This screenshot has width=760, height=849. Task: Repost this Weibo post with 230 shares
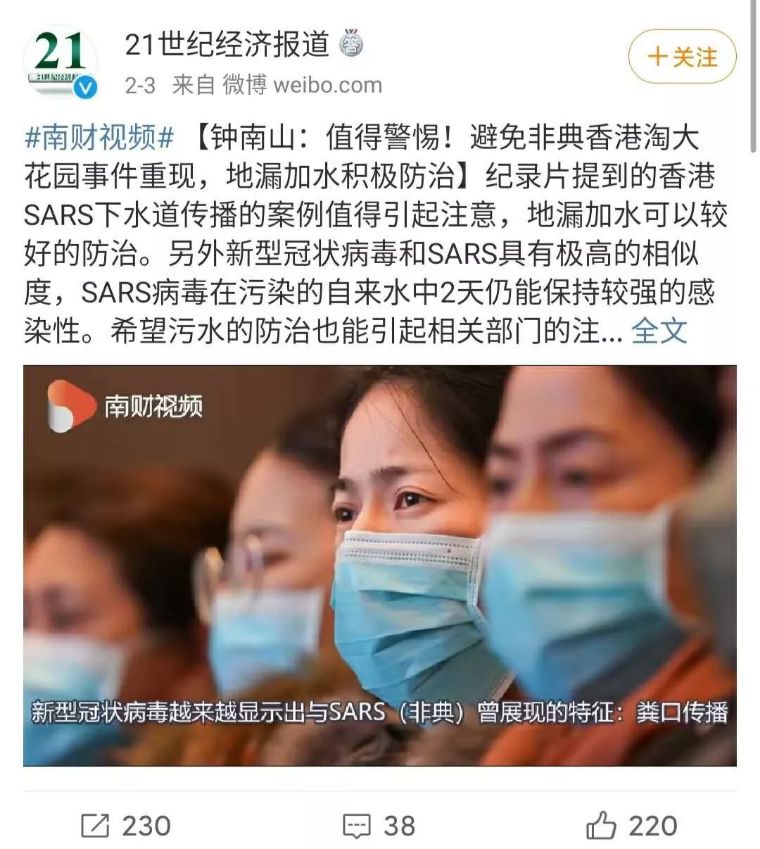[x=126, y=825]
